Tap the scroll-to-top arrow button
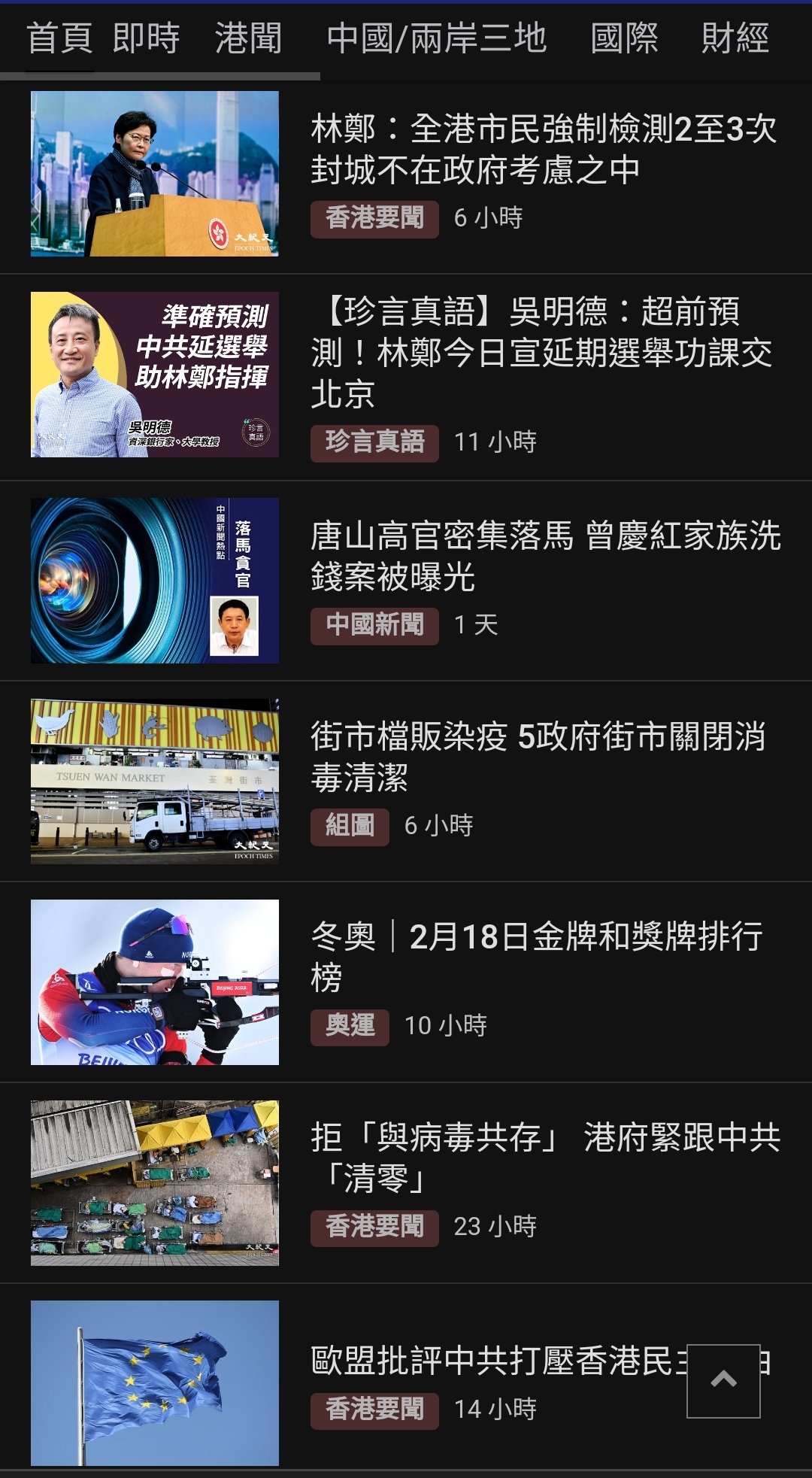 pos(723,1380)
